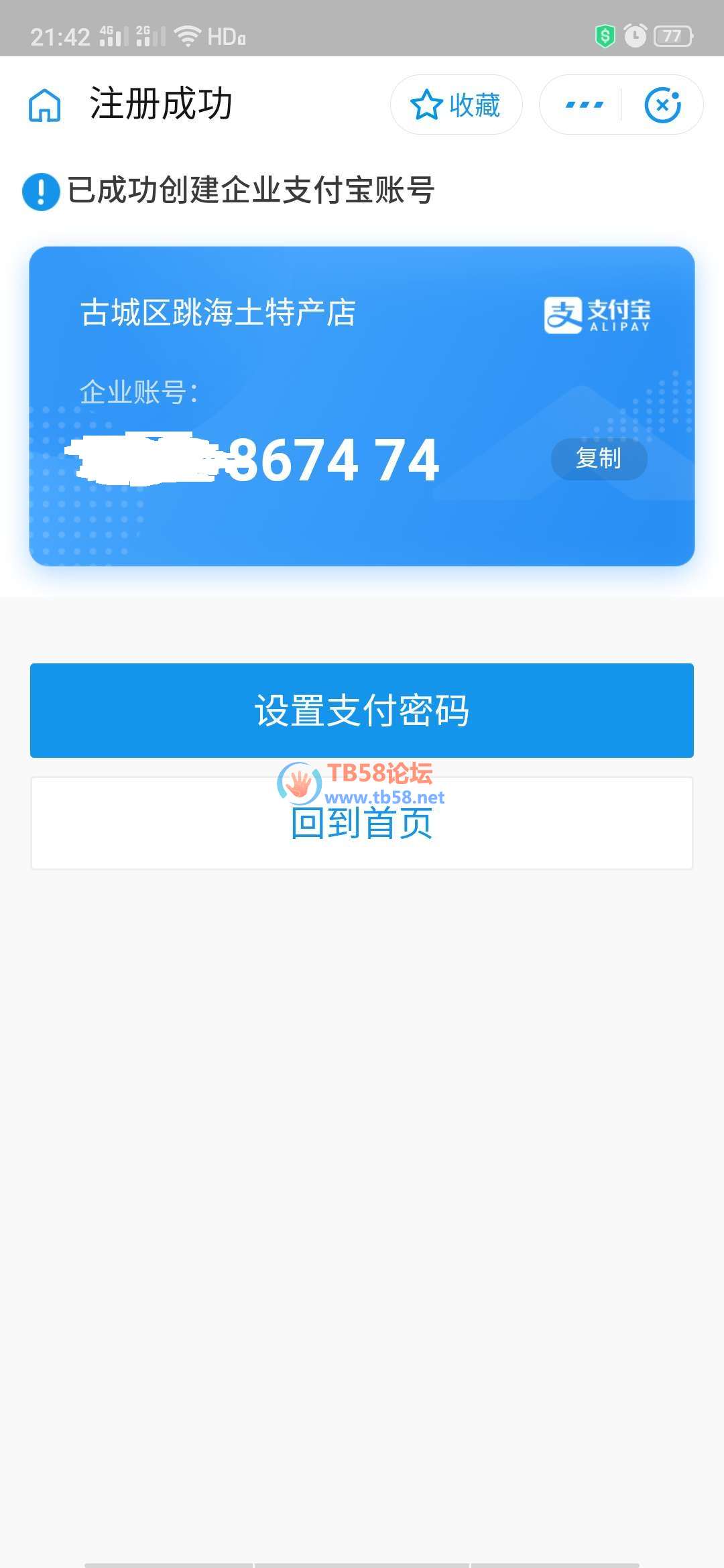Viewport: 724px width, 1568px height.
Task: Return to homepage via 回到首页
Action: tap(362, 824)
